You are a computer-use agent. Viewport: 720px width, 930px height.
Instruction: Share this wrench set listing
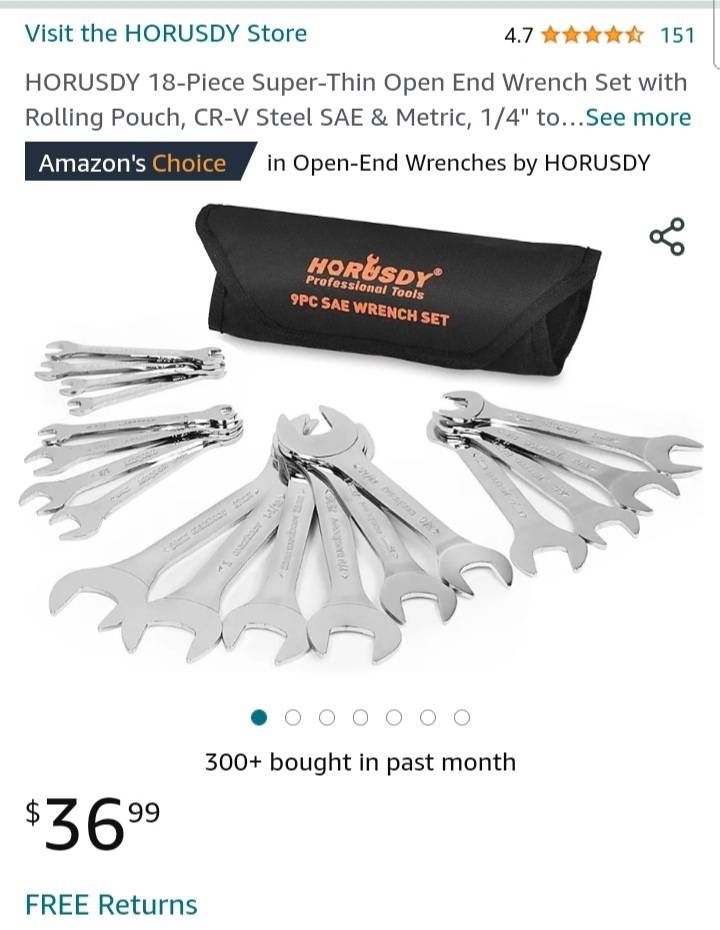point(667,237)
